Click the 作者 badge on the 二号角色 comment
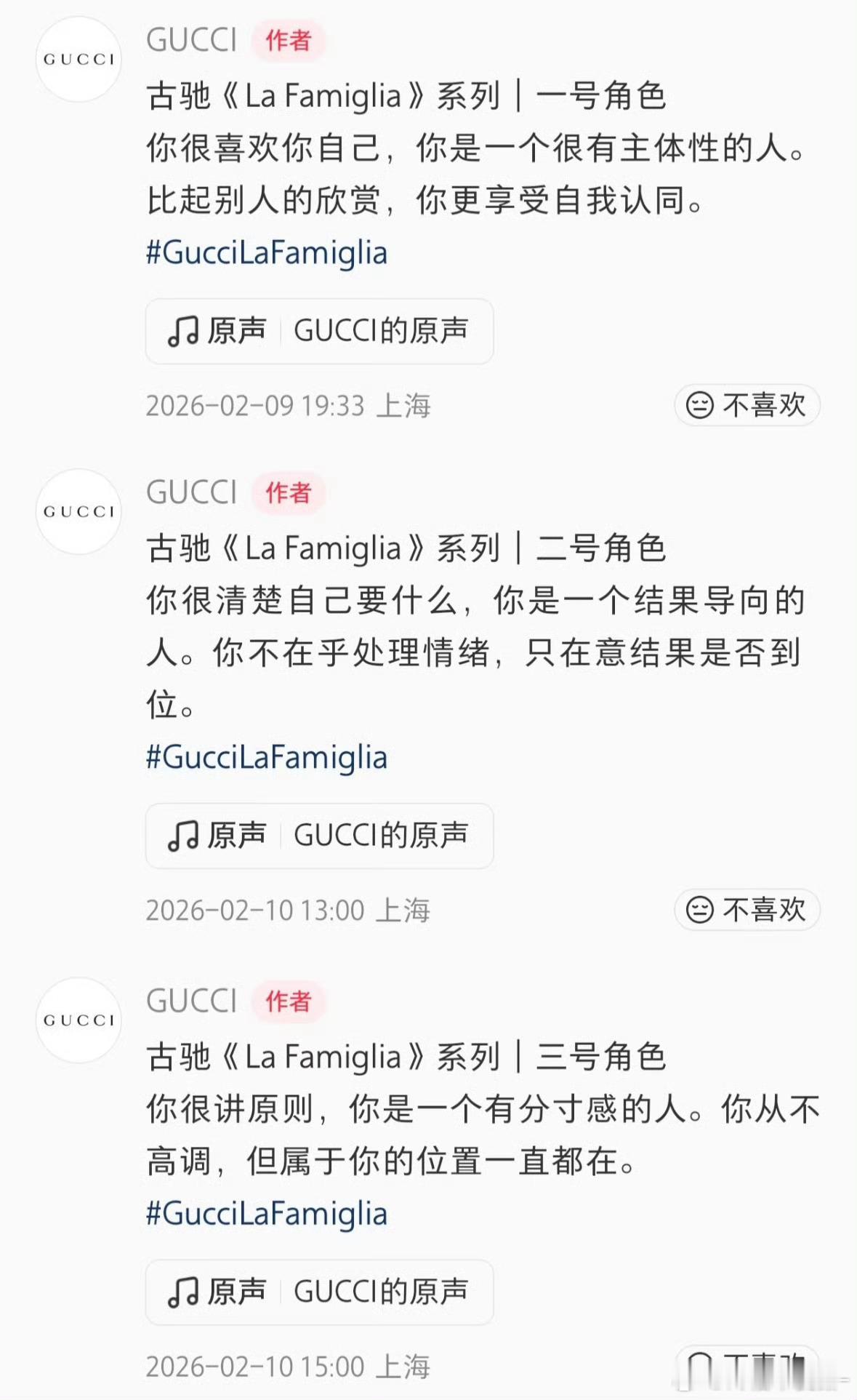The width and height of the screenshot is (857, 1400). [x=289, y=492]
